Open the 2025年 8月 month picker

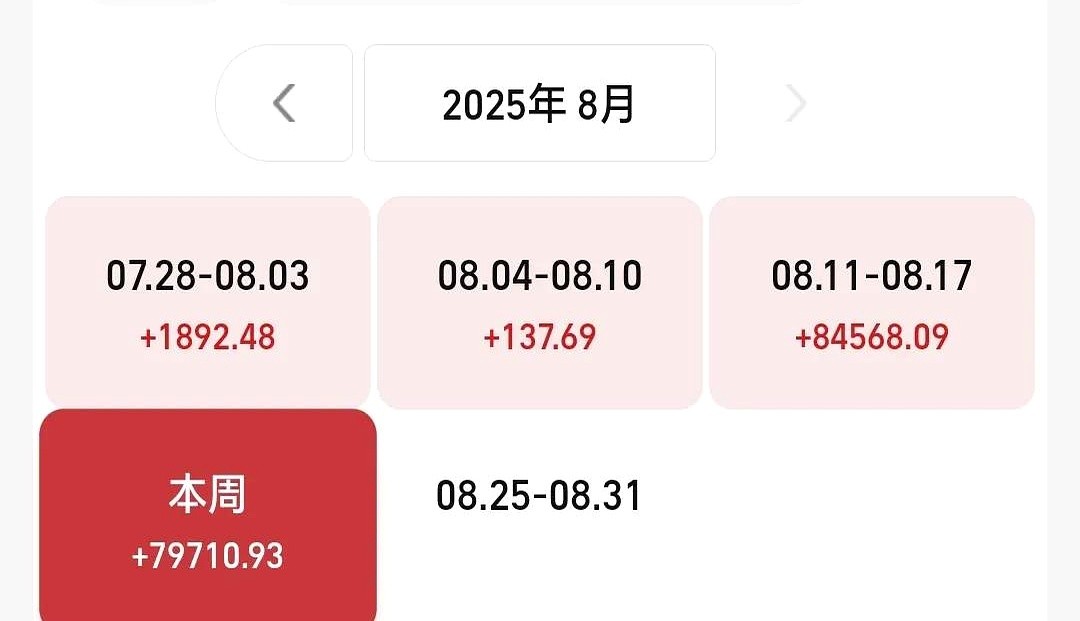(539, 103)
